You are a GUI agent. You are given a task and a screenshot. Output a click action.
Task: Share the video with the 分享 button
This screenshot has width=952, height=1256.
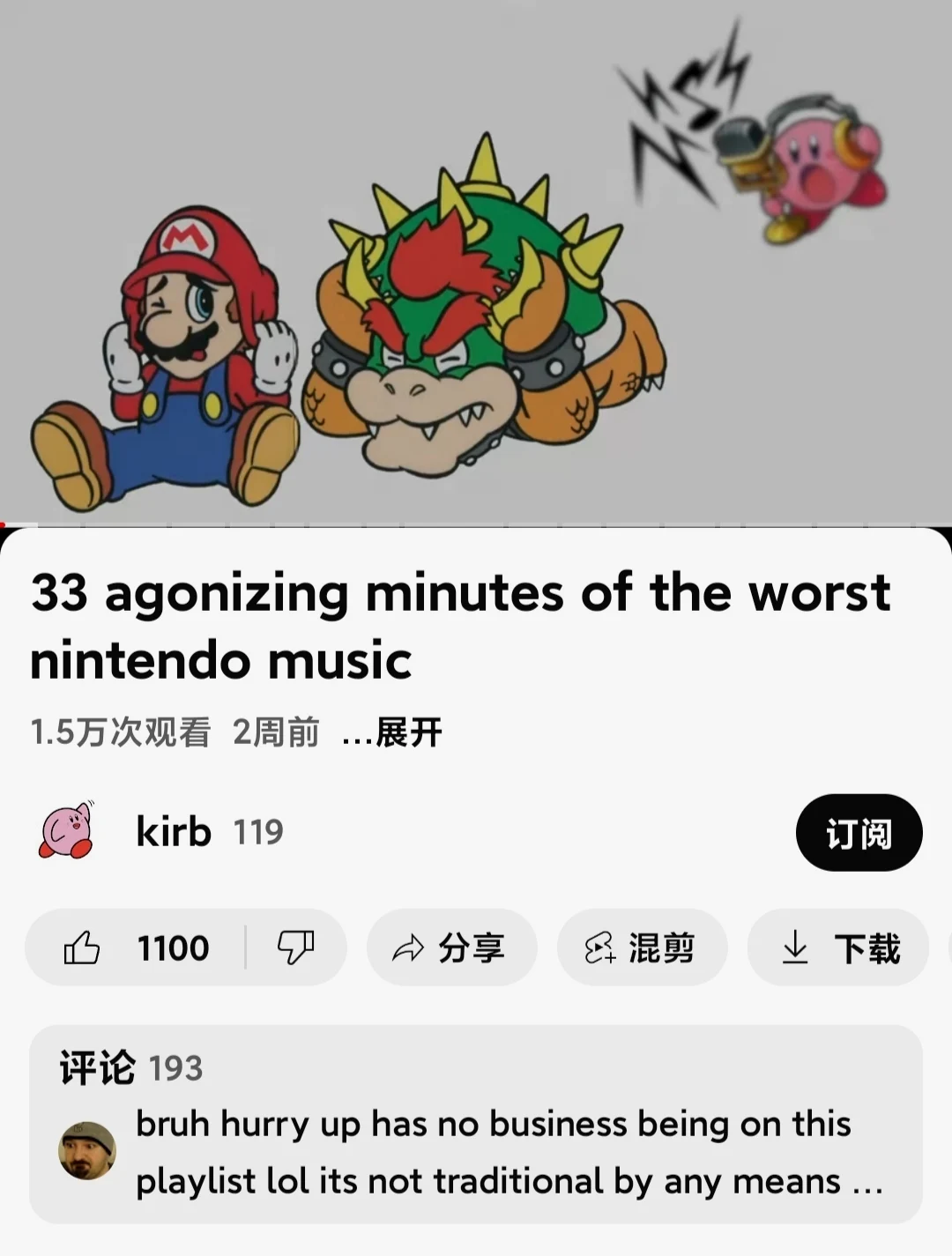[x=451, y=948]
